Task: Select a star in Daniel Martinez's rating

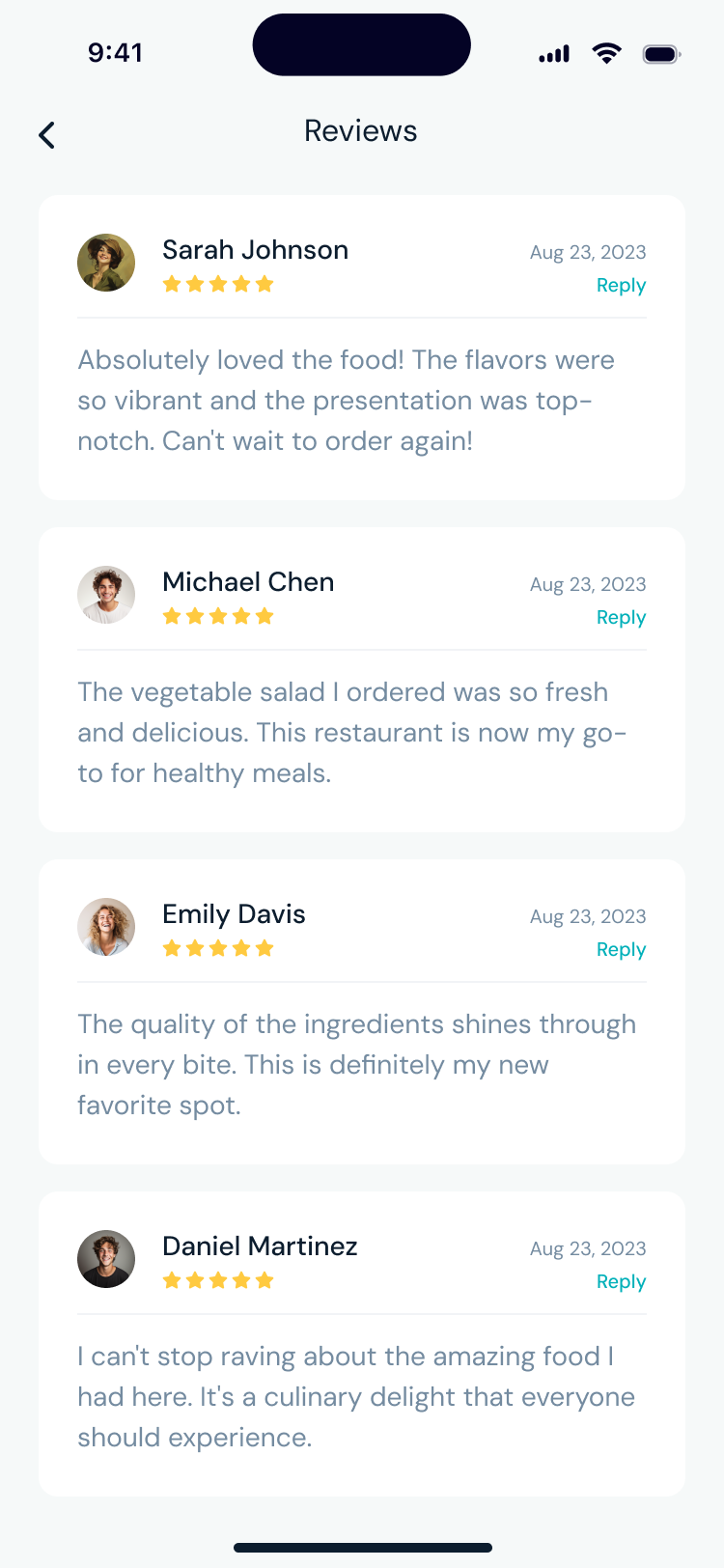Action: pos(218,1279)
